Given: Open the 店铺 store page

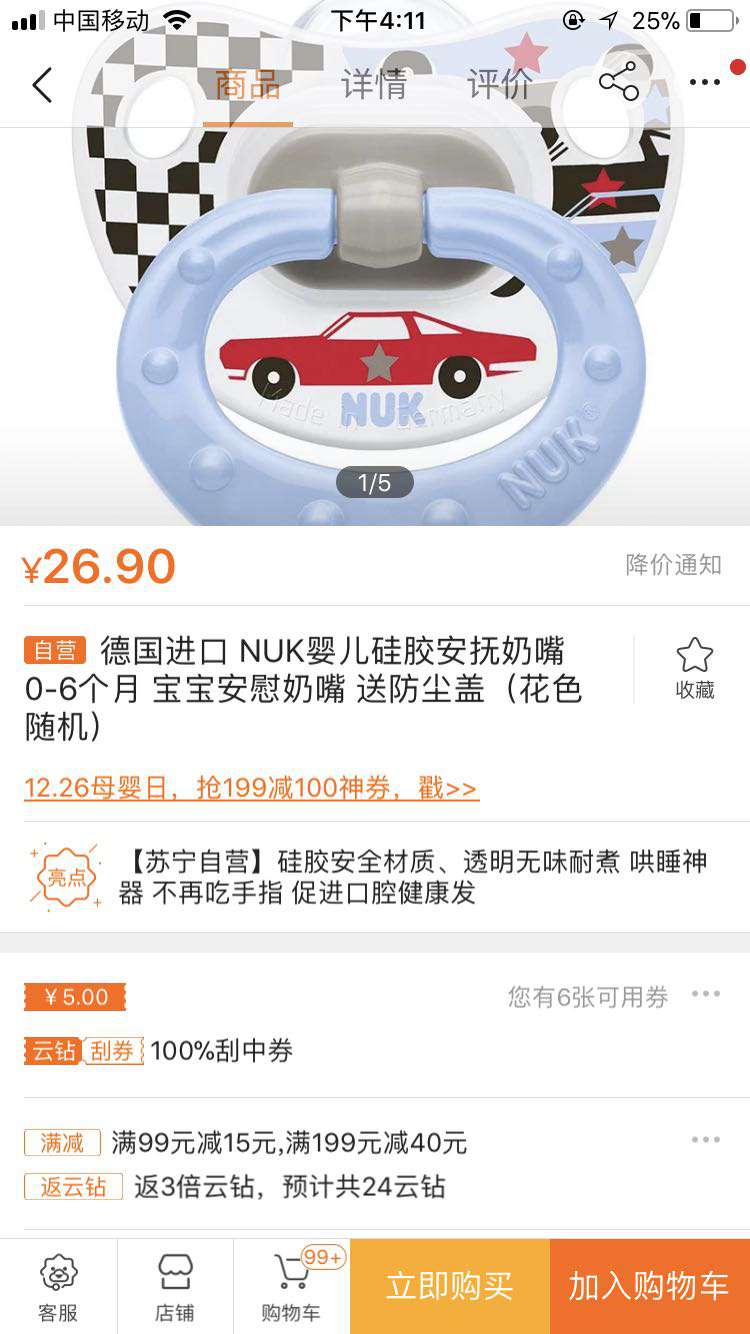Looking at the screenshot, I should click(x=176, y=1285).
